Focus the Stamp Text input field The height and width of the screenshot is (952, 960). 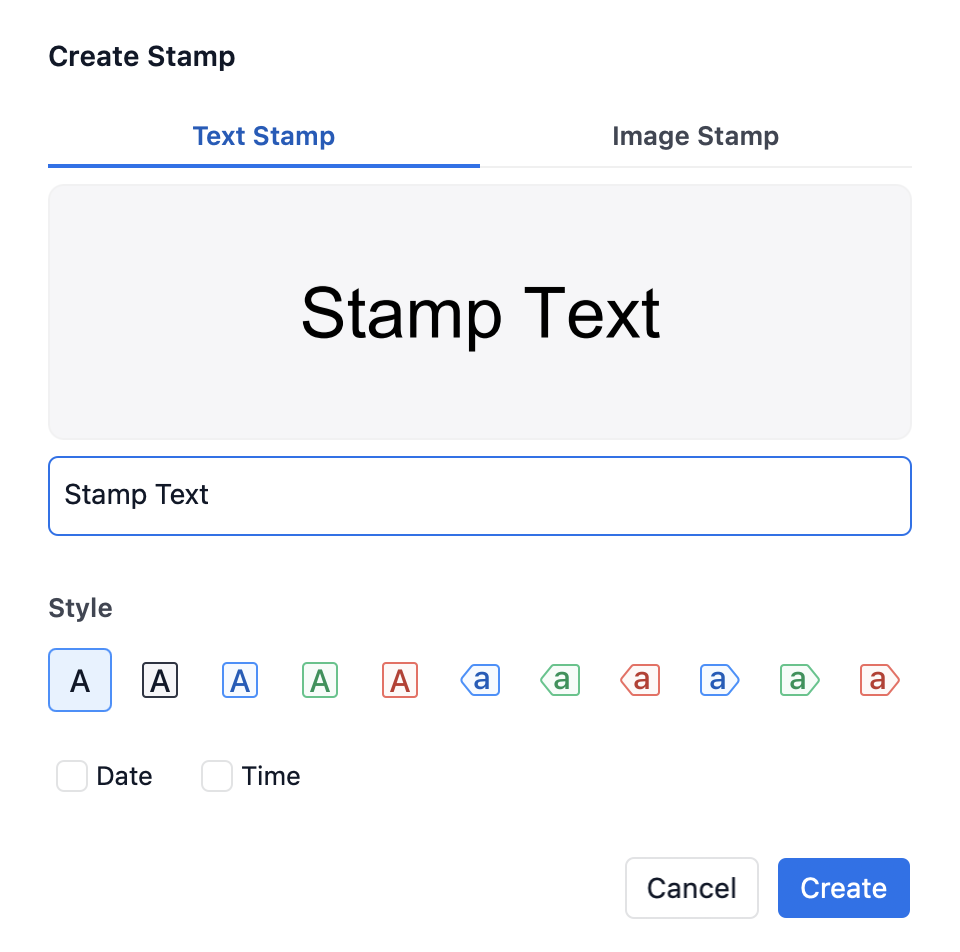480,496
